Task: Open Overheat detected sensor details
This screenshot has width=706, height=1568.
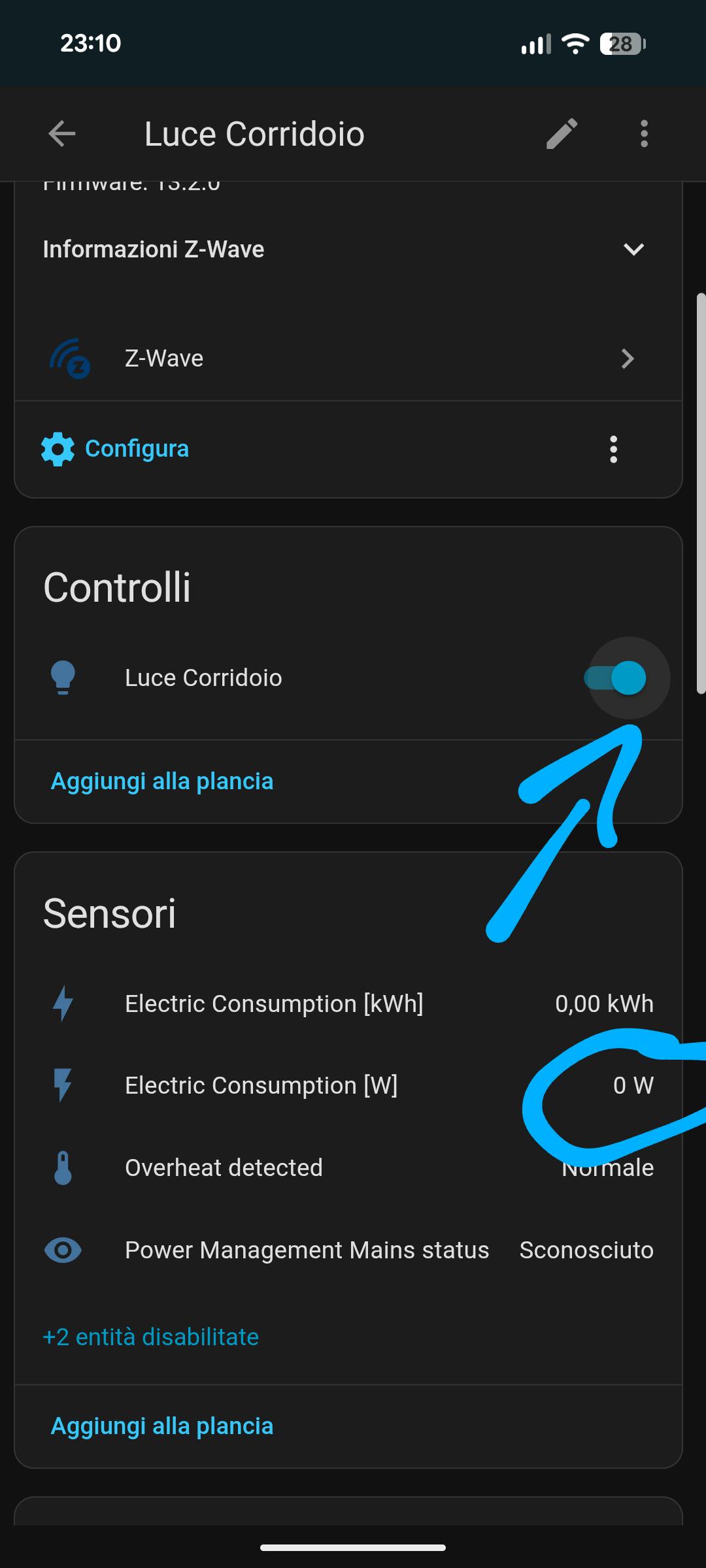Action: (x=224, y=1168)
